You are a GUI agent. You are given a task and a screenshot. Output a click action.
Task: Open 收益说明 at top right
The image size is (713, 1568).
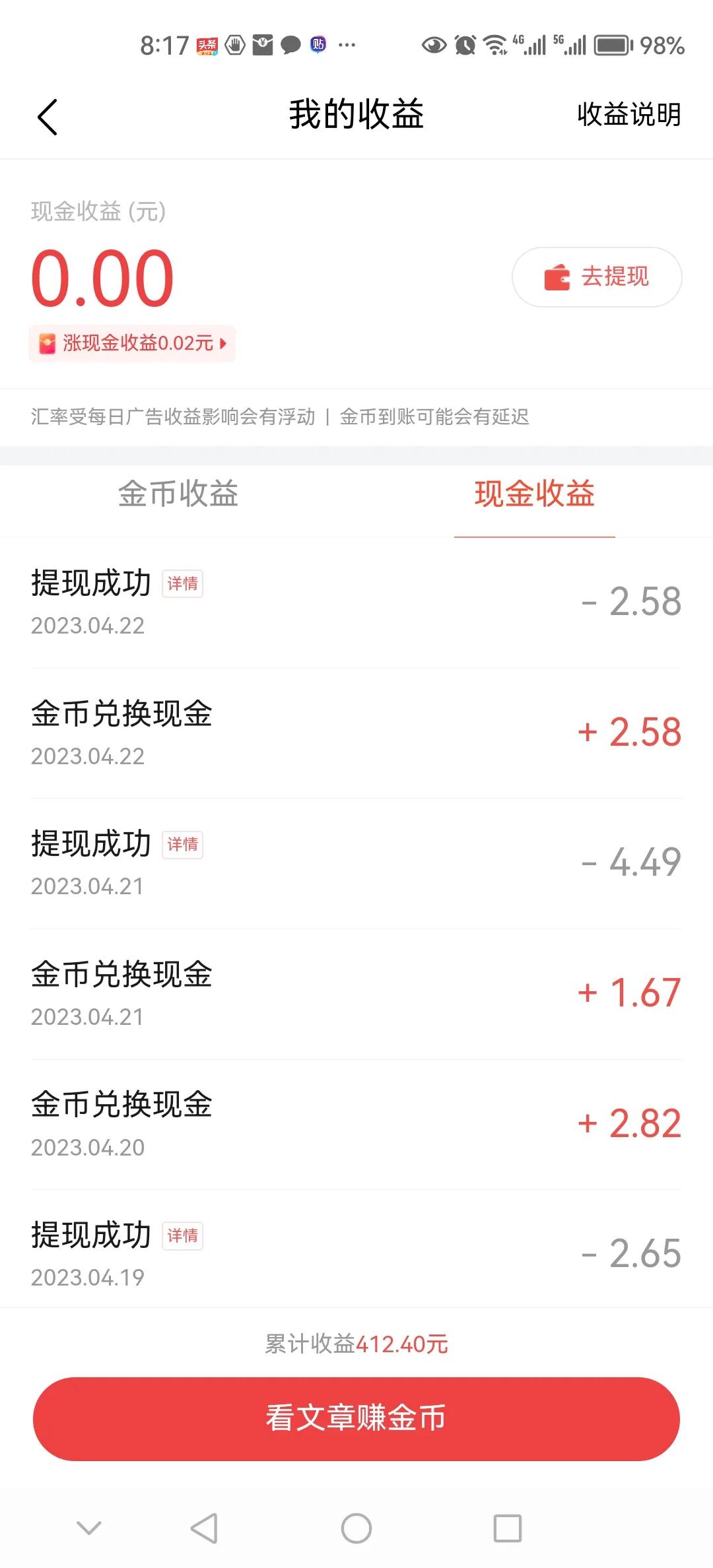coord(626,115)
